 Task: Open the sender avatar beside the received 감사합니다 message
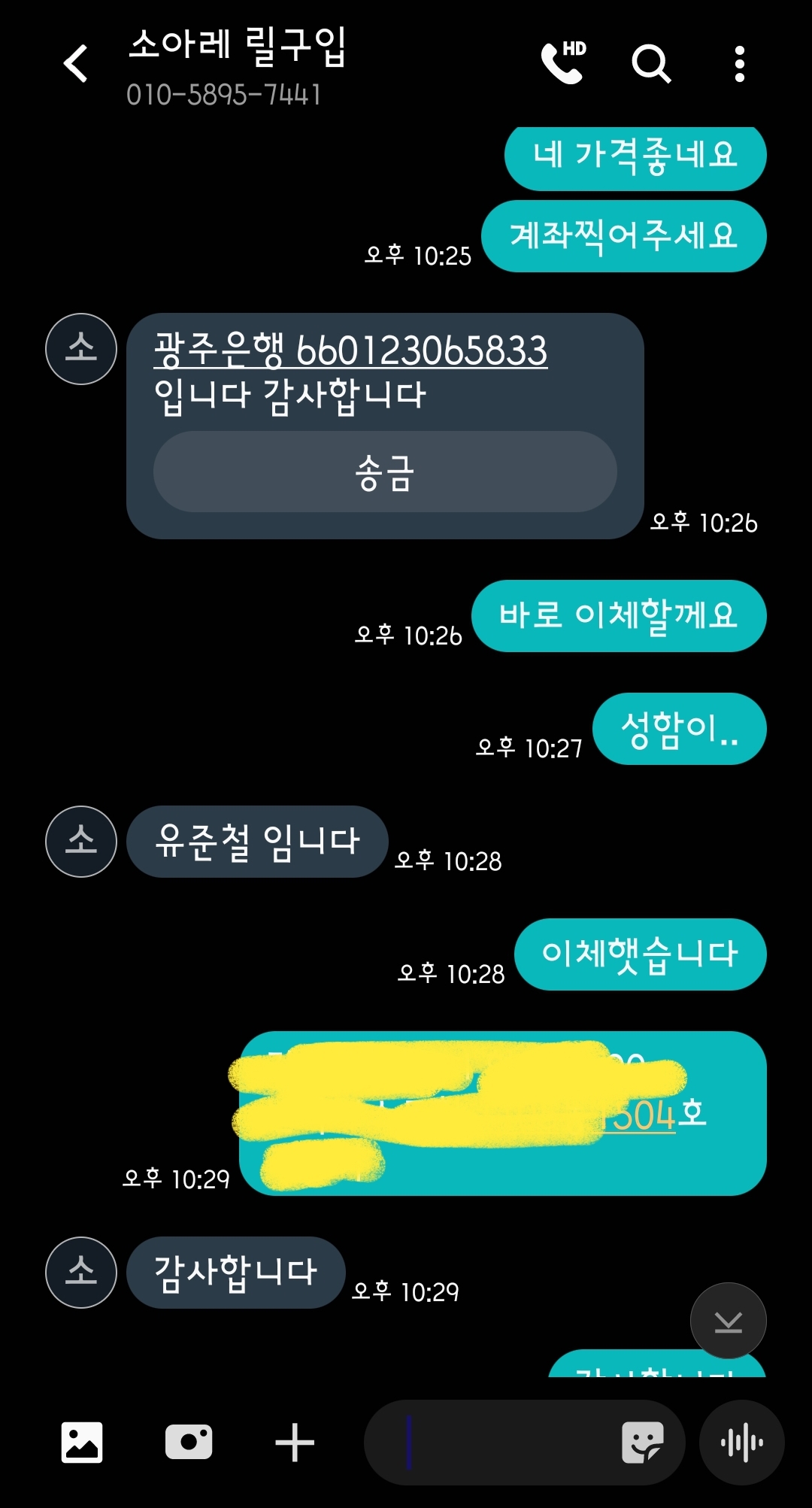pos(81,1273)
